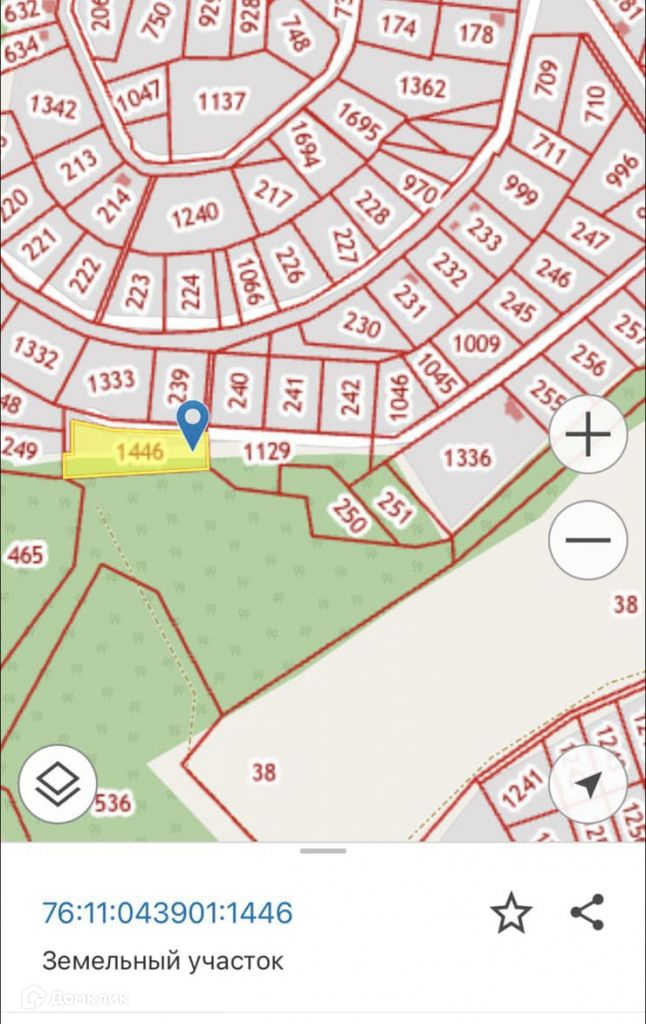Add parcel to favorites with star
The image size is (646, 1024).
[510, 912]
